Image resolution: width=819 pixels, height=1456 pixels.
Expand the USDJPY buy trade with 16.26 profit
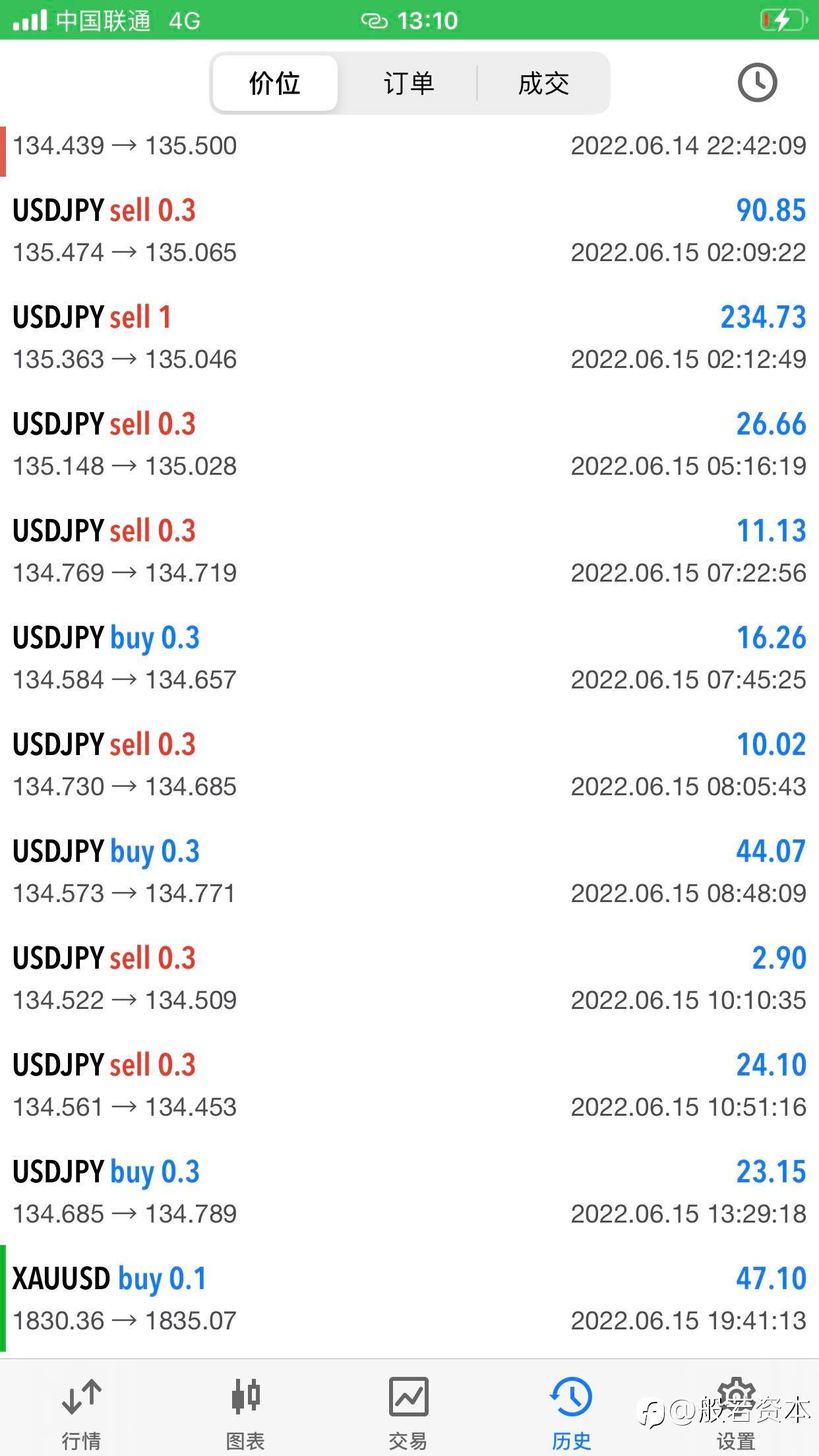pyautogui.click(x=409, y=658)
